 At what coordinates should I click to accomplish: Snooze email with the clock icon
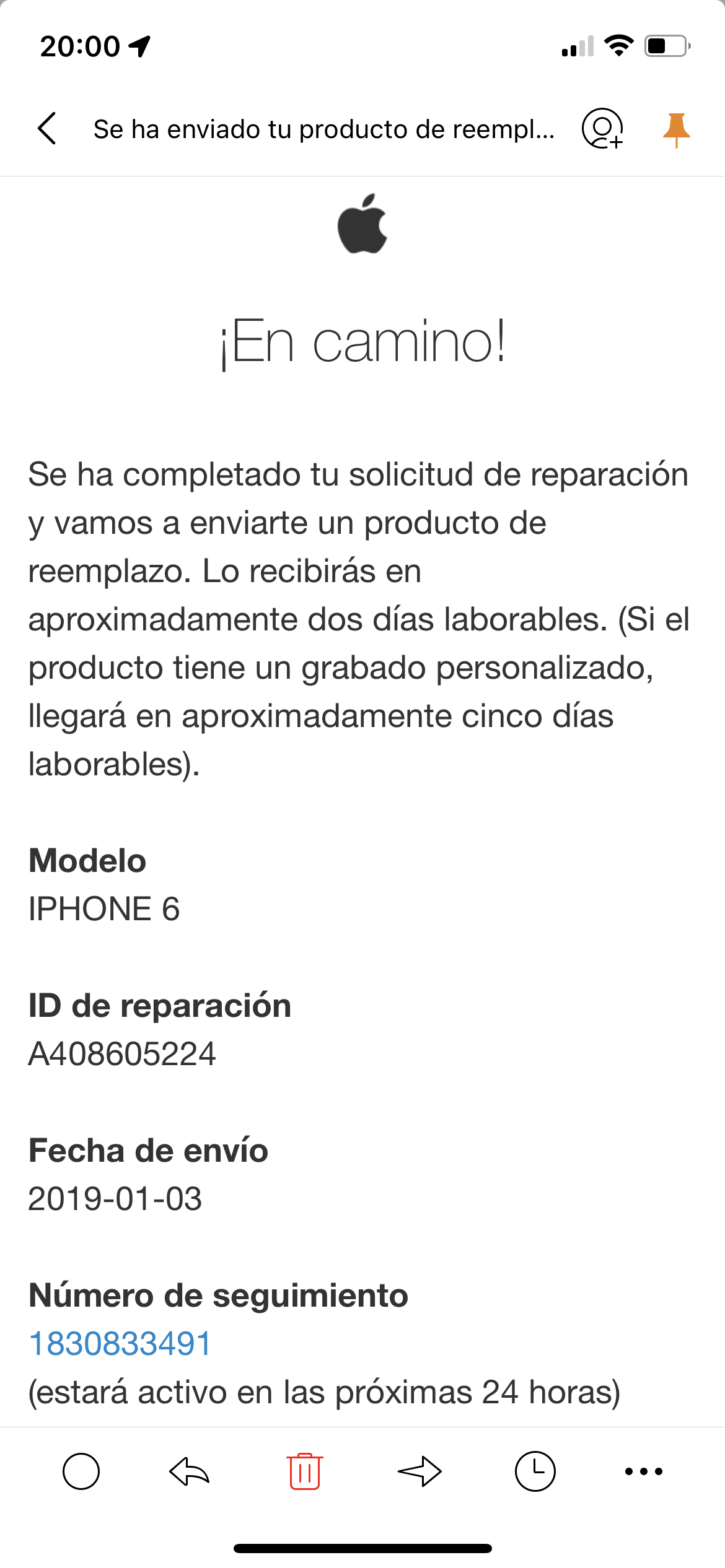(x=535, y=1471)
